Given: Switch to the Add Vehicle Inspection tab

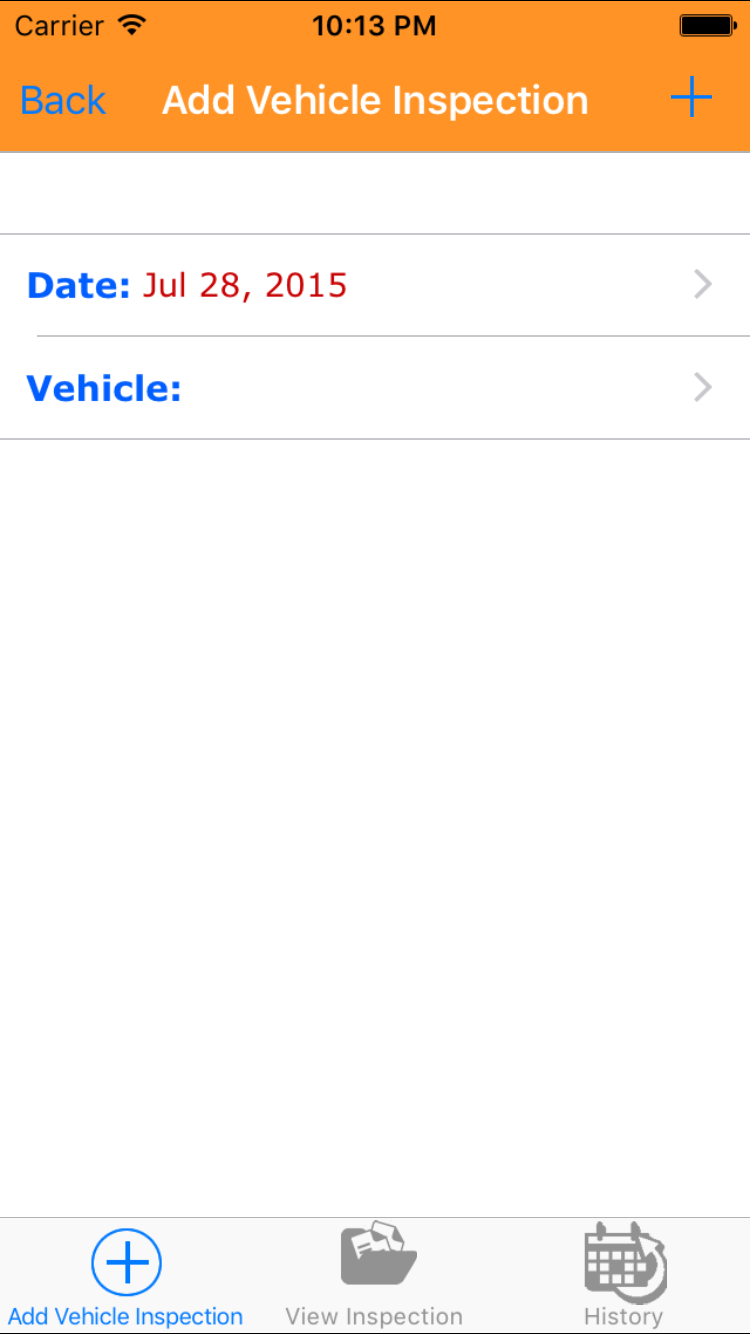Looking at the screenshot, I should 126,1277.
